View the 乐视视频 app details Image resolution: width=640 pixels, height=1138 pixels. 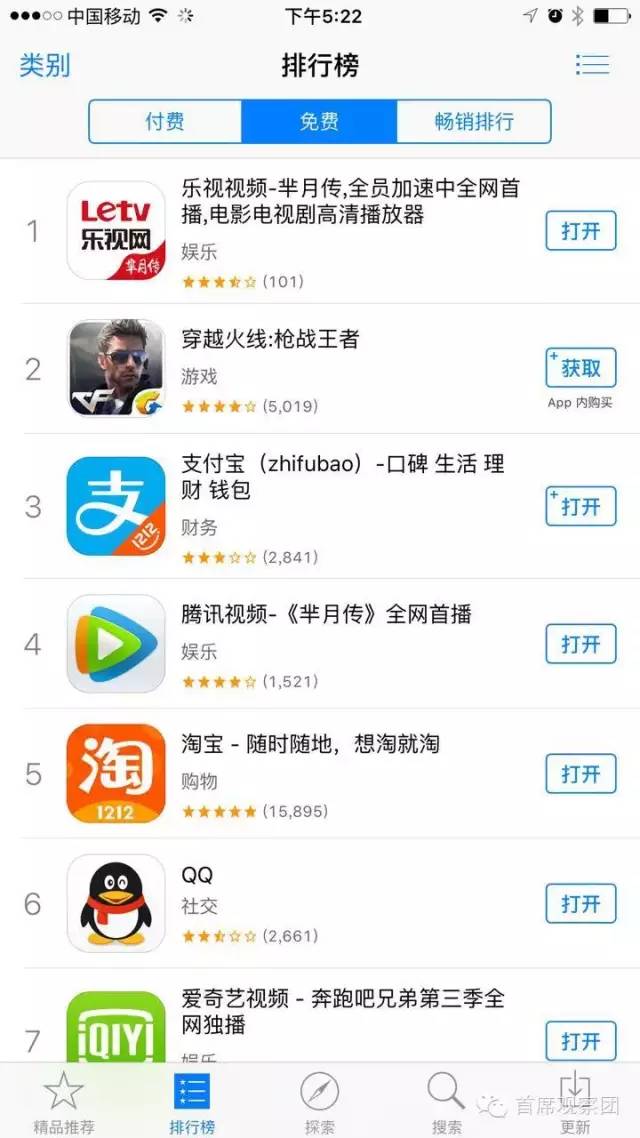(350, 201)
